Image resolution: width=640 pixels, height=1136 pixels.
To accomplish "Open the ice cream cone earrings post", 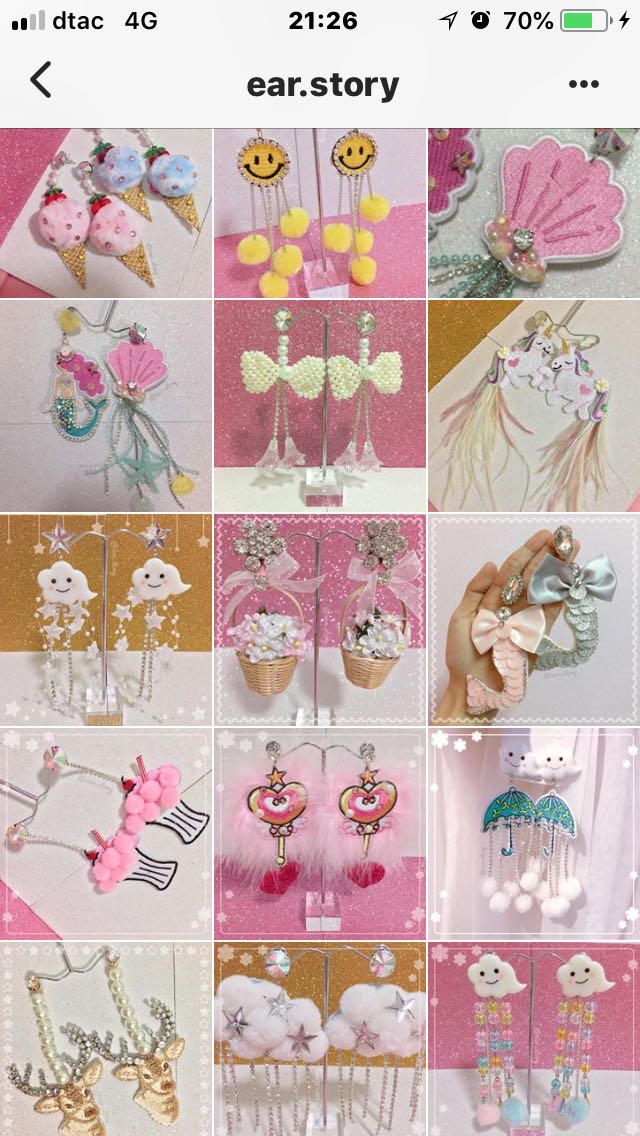I will pyautogui.click(x=106, y=213).
